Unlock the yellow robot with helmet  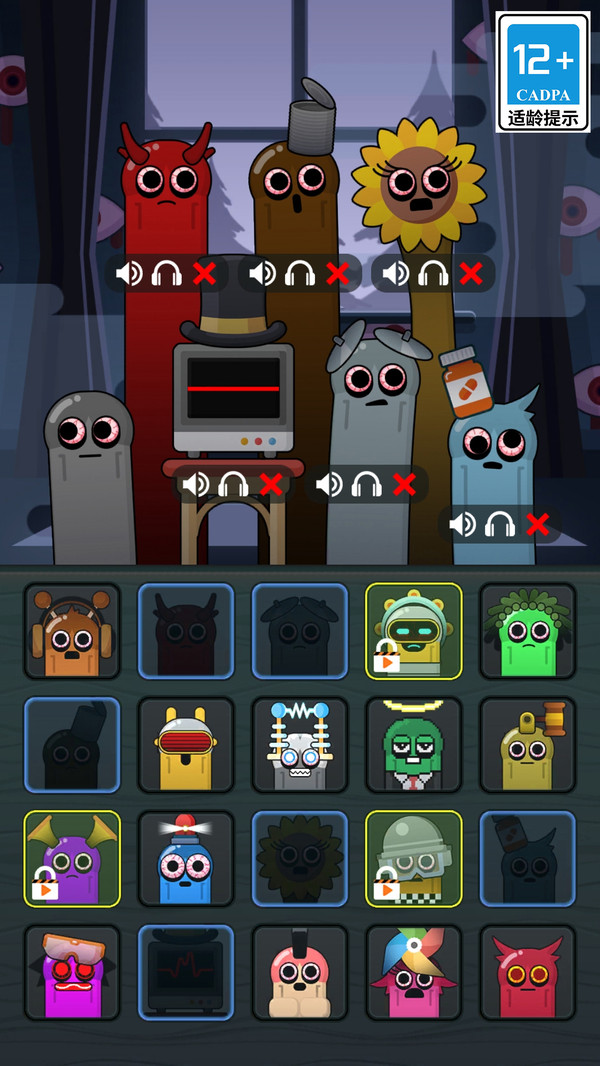click(x=414, y=631)
